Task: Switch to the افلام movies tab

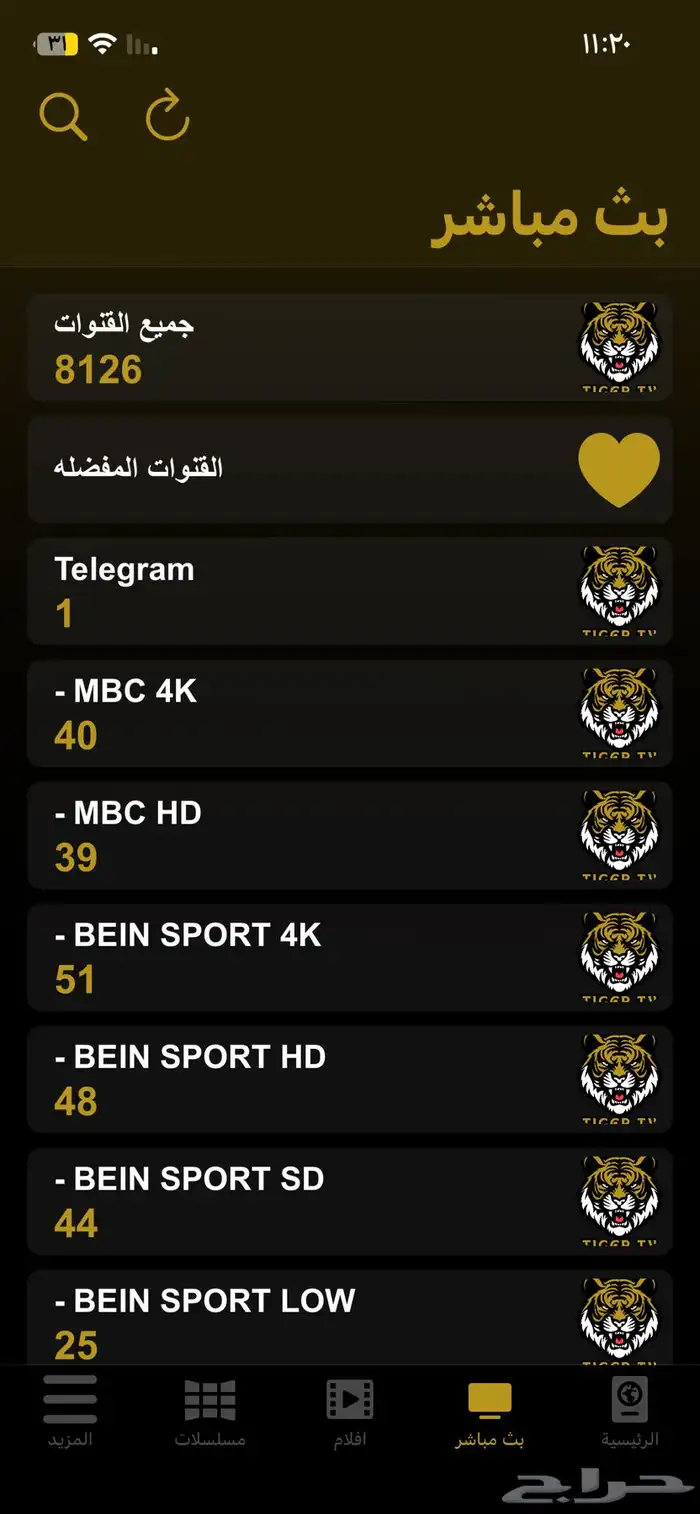Action: [350, 1412]
